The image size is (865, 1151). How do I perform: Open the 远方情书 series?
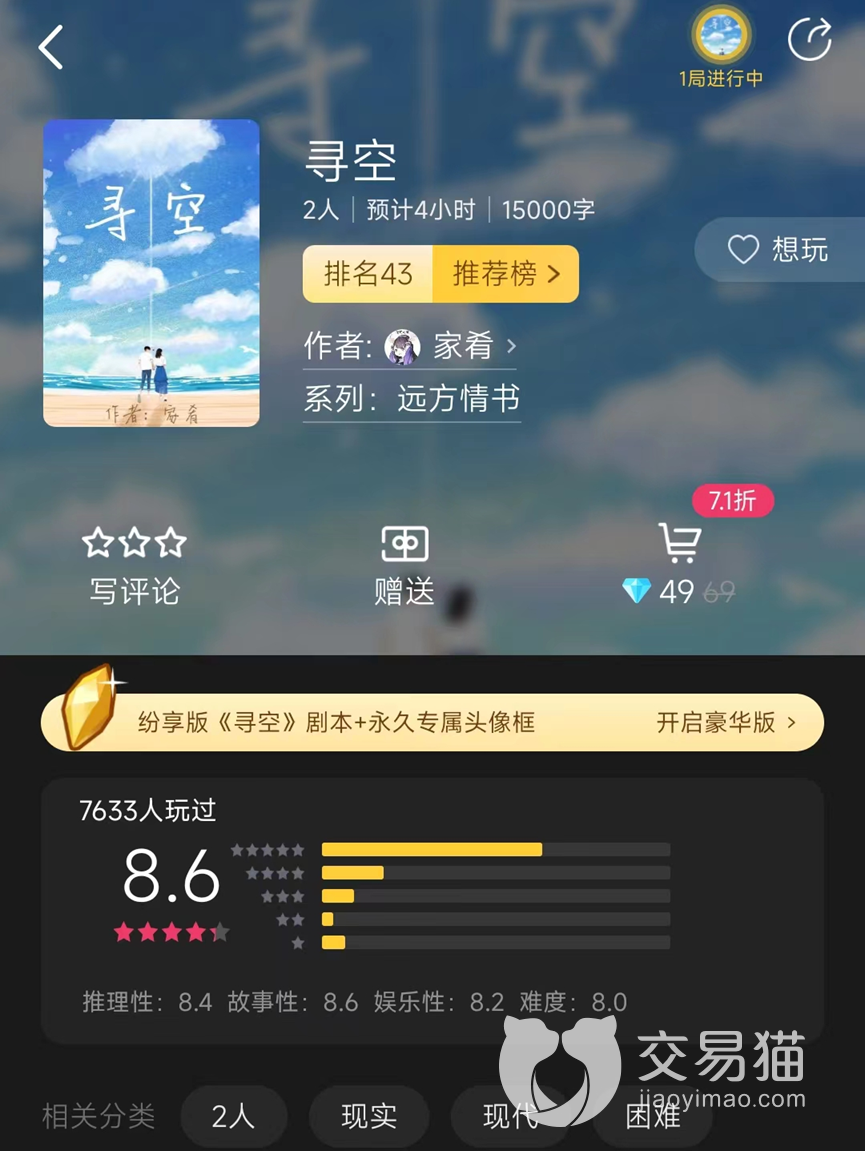pos(458,399)
